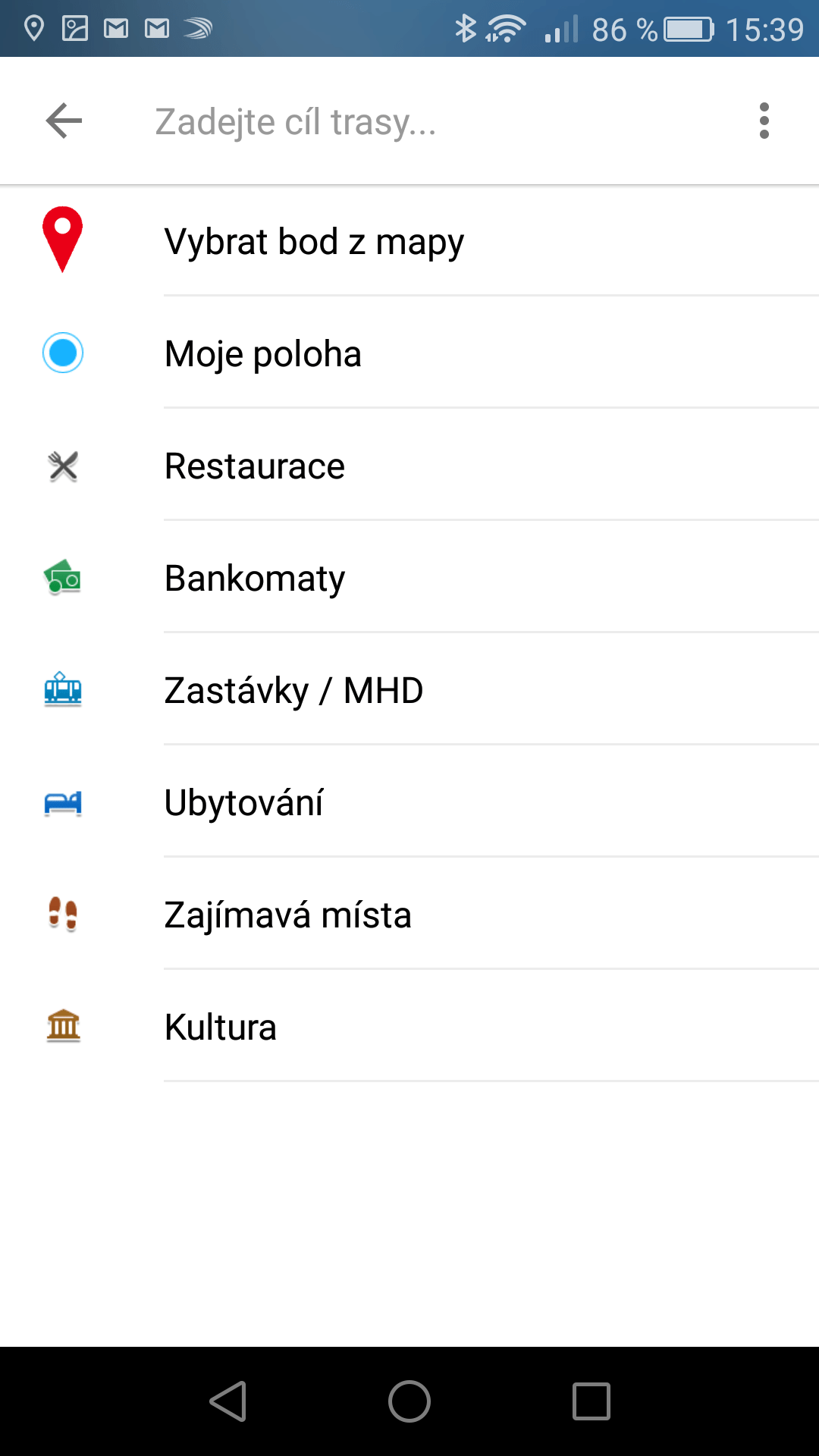Viewport: 819px width, 1456px height.
Task: Select 'Moje poloha' as destination
Action: tap(409, 353)
